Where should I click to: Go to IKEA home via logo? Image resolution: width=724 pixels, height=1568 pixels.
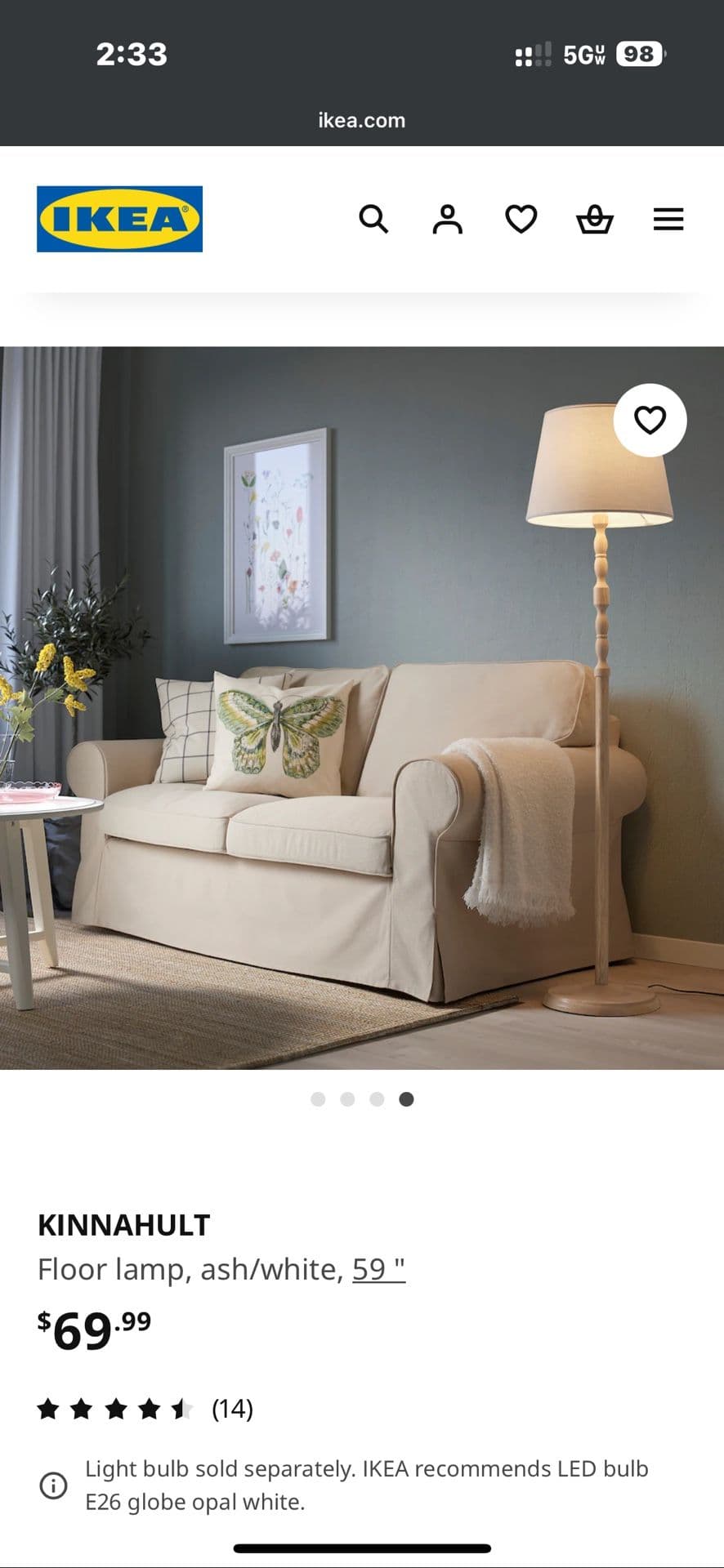[x=119, y=219]
